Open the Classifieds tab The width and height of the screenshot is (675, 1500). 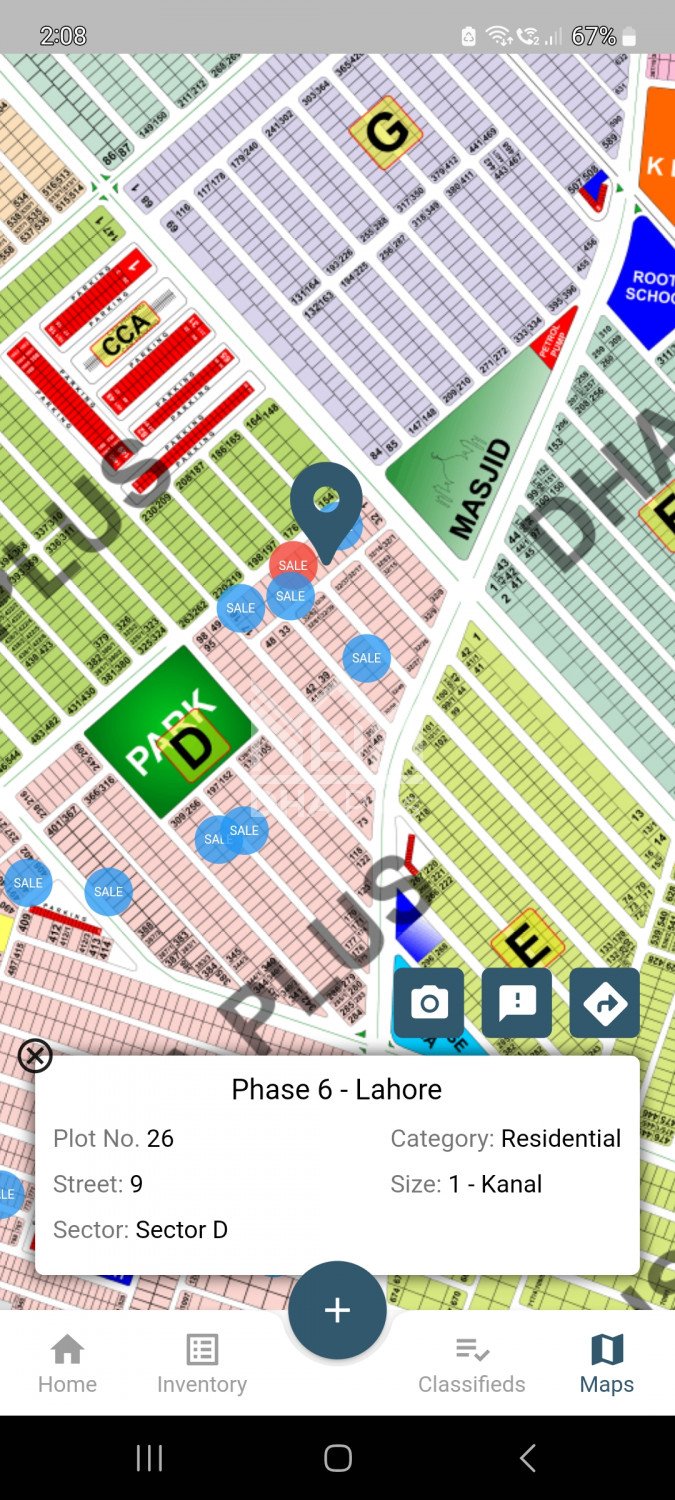(471, 1364)
